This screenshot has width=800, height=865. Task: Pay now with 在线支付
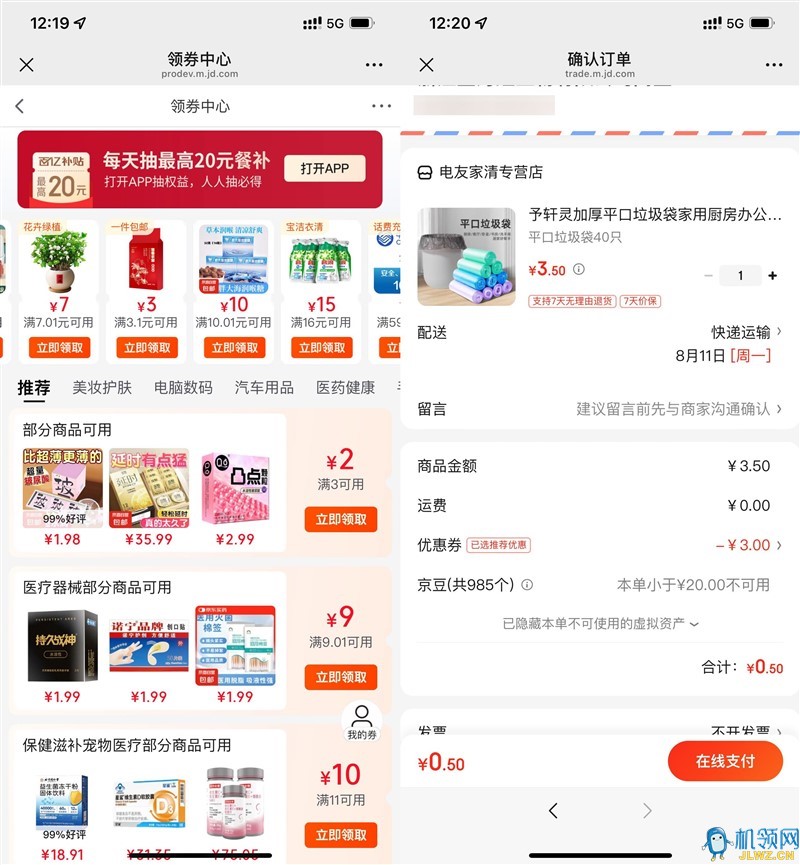click(725, 762)
